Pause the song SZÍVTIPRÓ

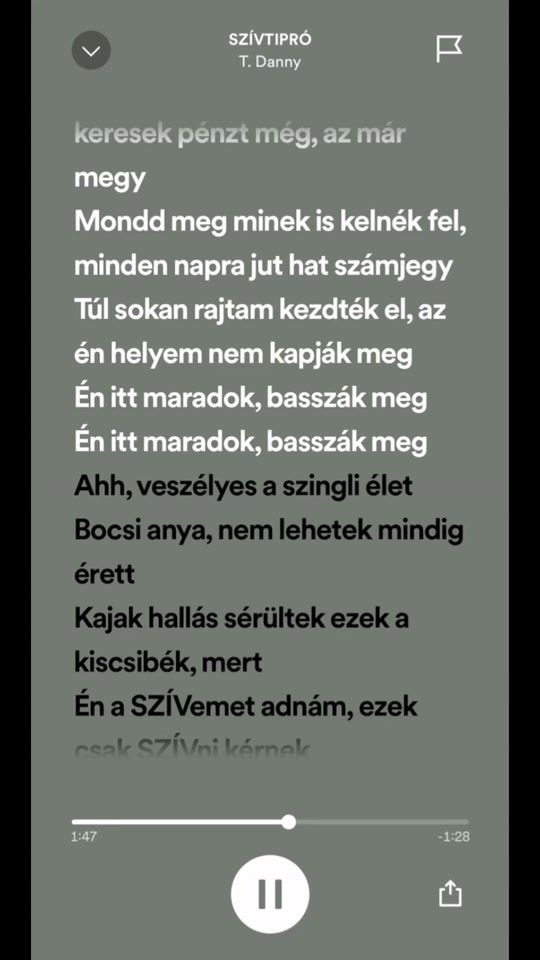click(x=270, y=894)
